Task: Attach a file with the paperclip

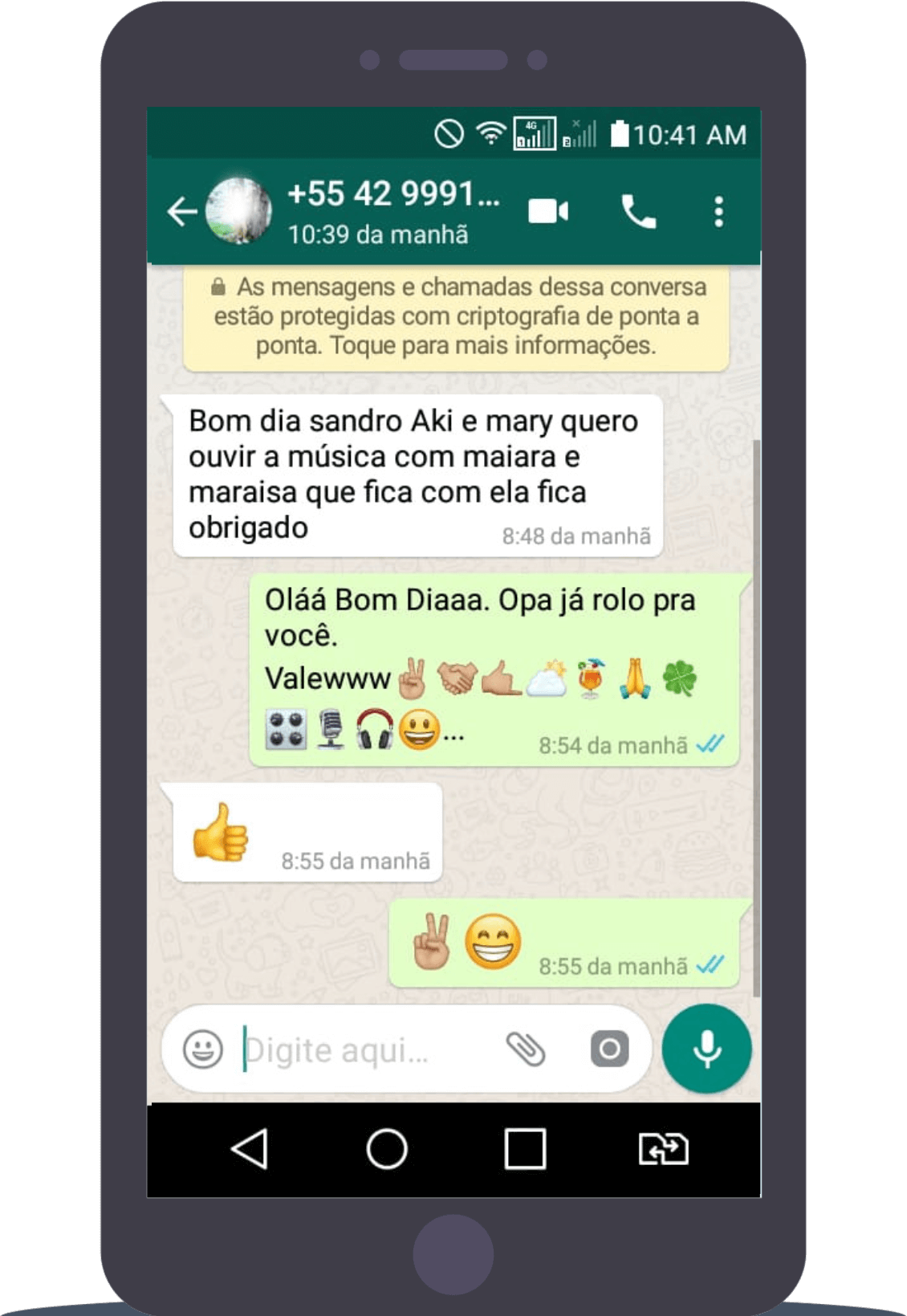Action: (526, 1049)
